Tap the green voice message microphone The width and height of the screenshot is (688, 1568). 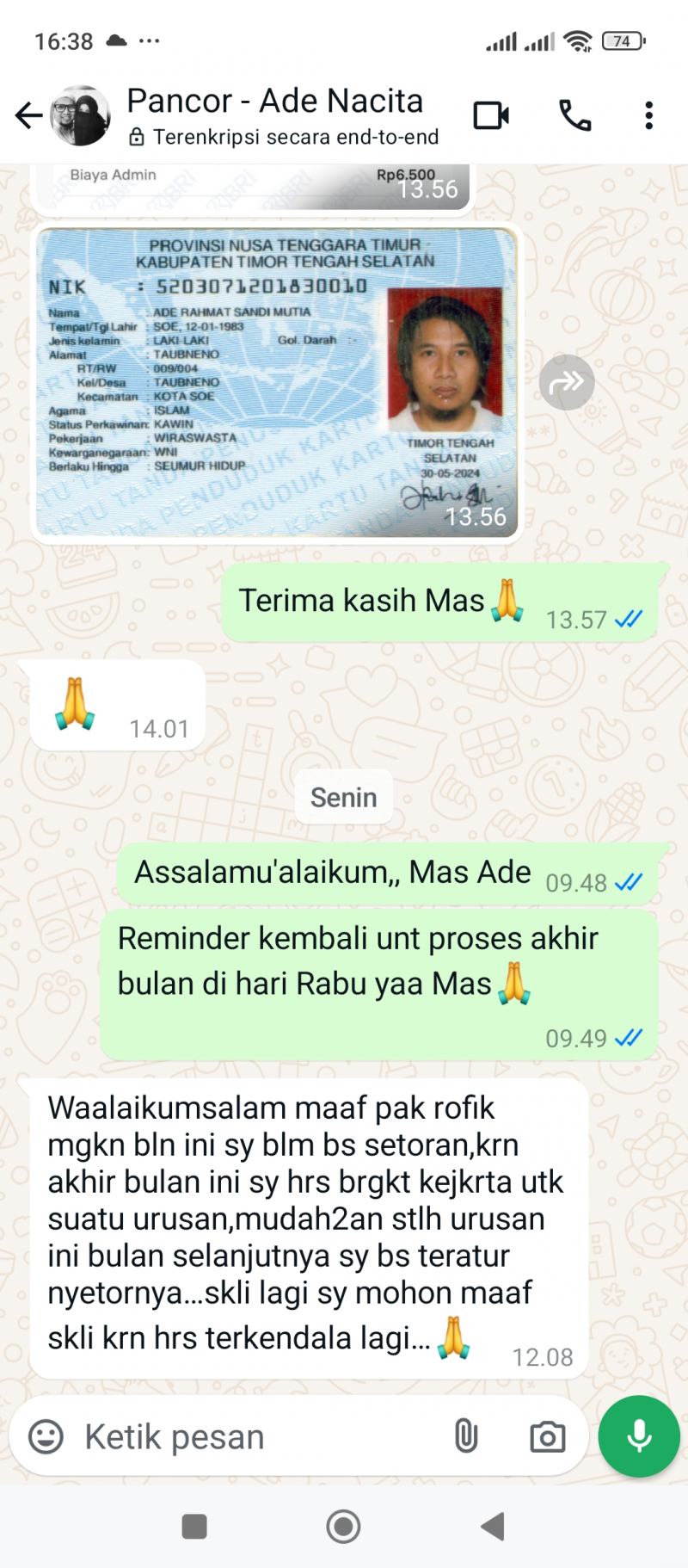637,1435
